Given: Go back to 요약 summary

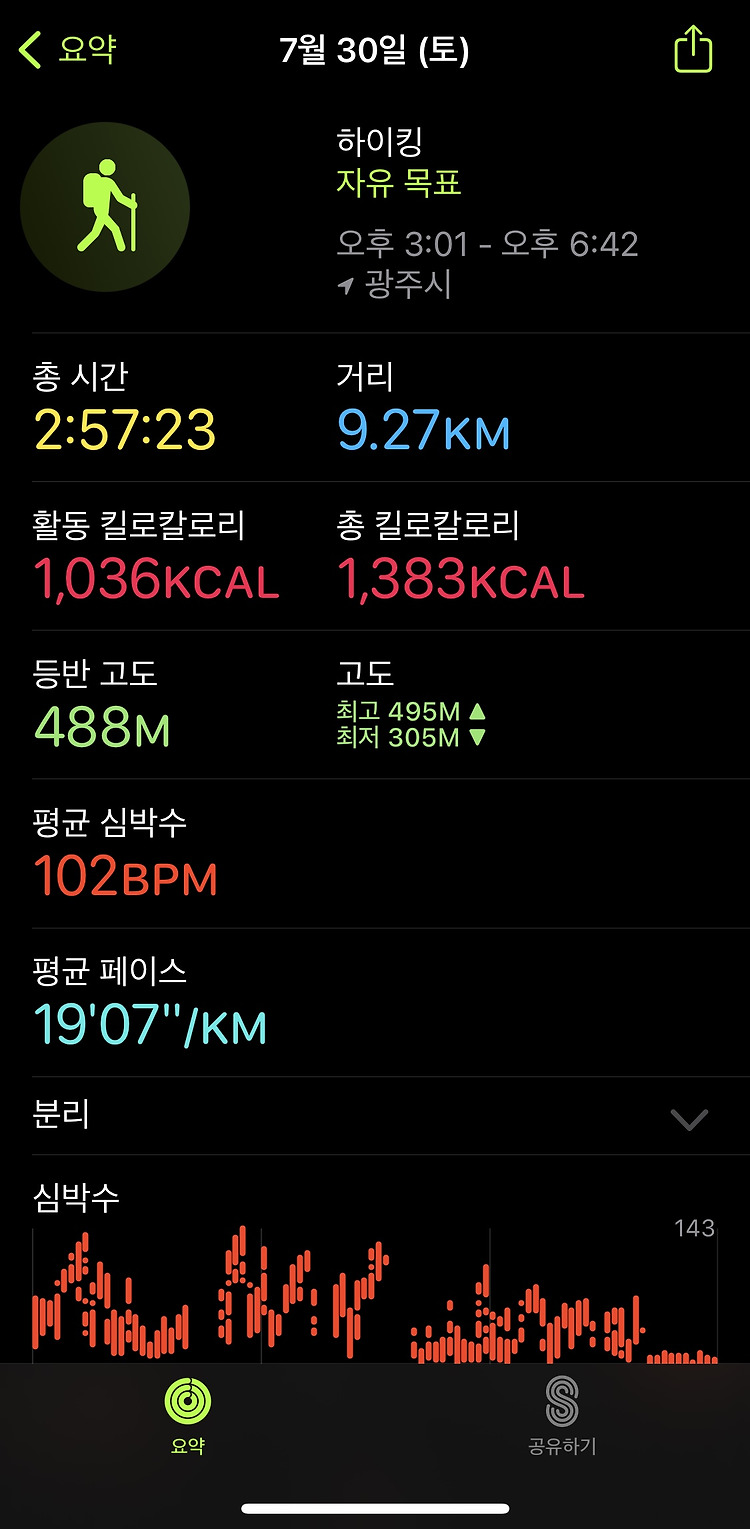Looking at the screenshot, I should [x=68, y=49].
